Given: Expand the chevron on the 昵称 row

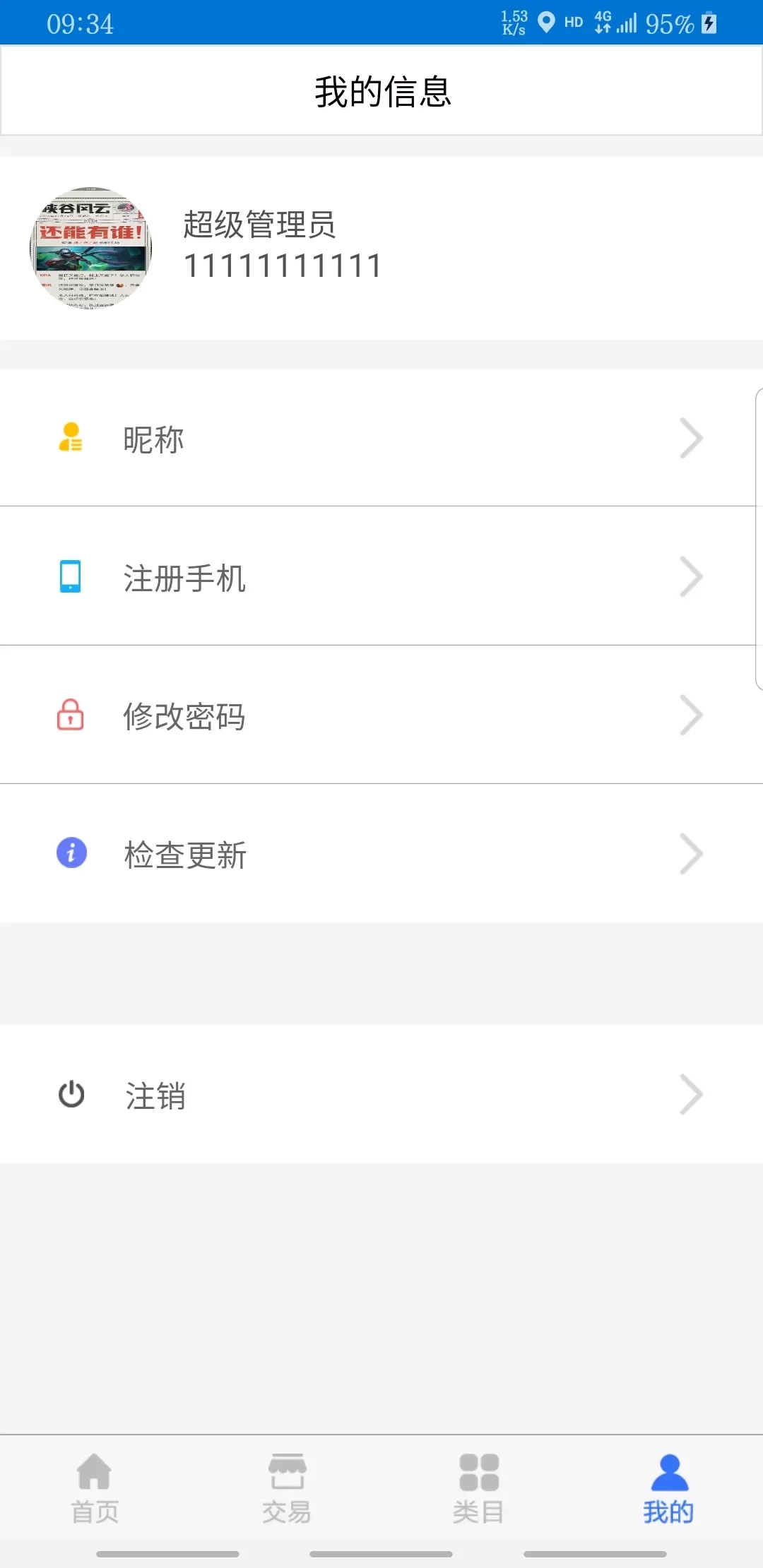Looking at the screenshot, I should tap(691, 438).
